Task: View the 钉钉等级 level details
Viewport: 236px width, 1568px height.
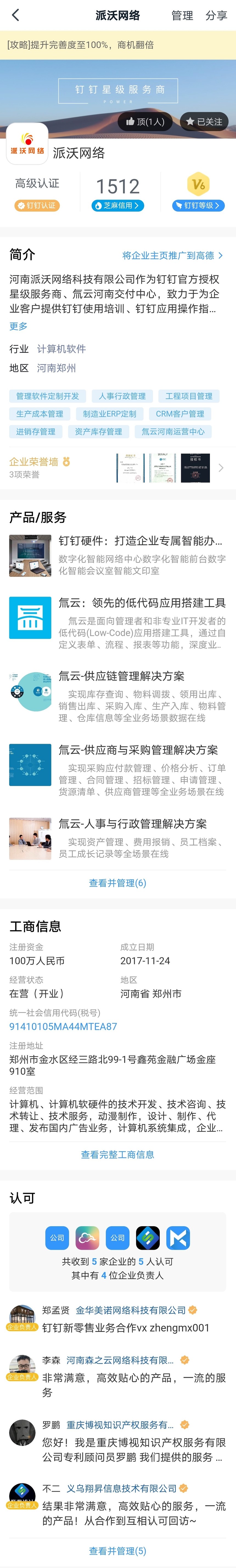Action: (198, 206)
